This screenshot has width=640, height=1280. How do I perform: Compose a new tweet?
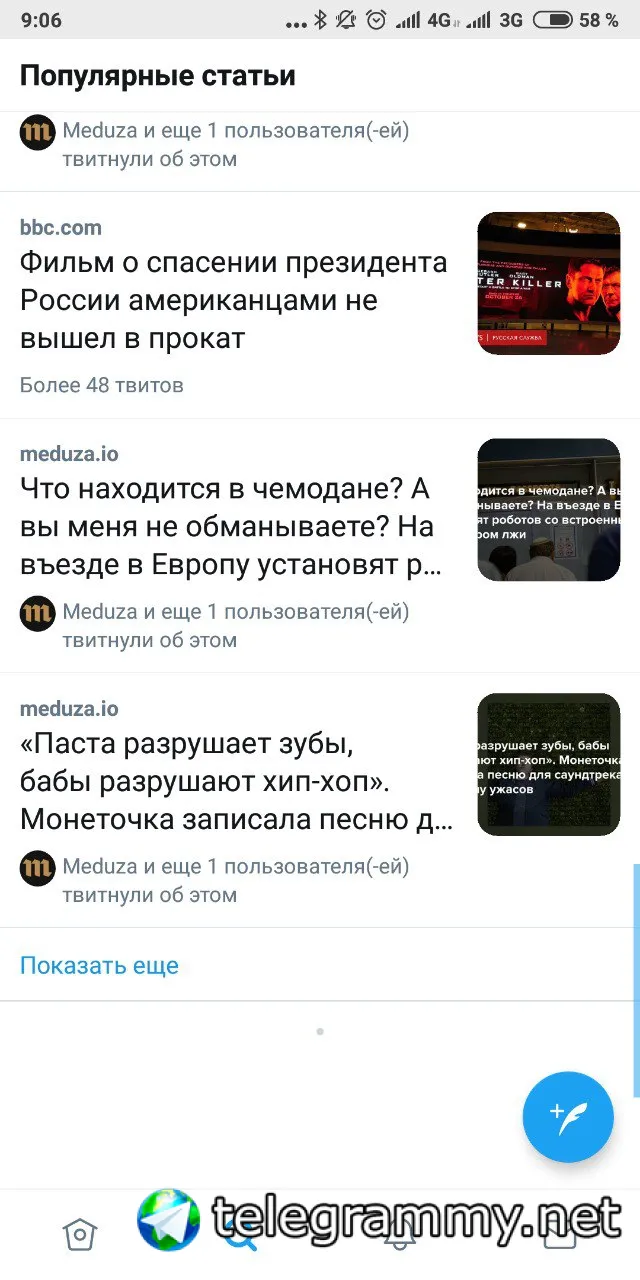568,1117
